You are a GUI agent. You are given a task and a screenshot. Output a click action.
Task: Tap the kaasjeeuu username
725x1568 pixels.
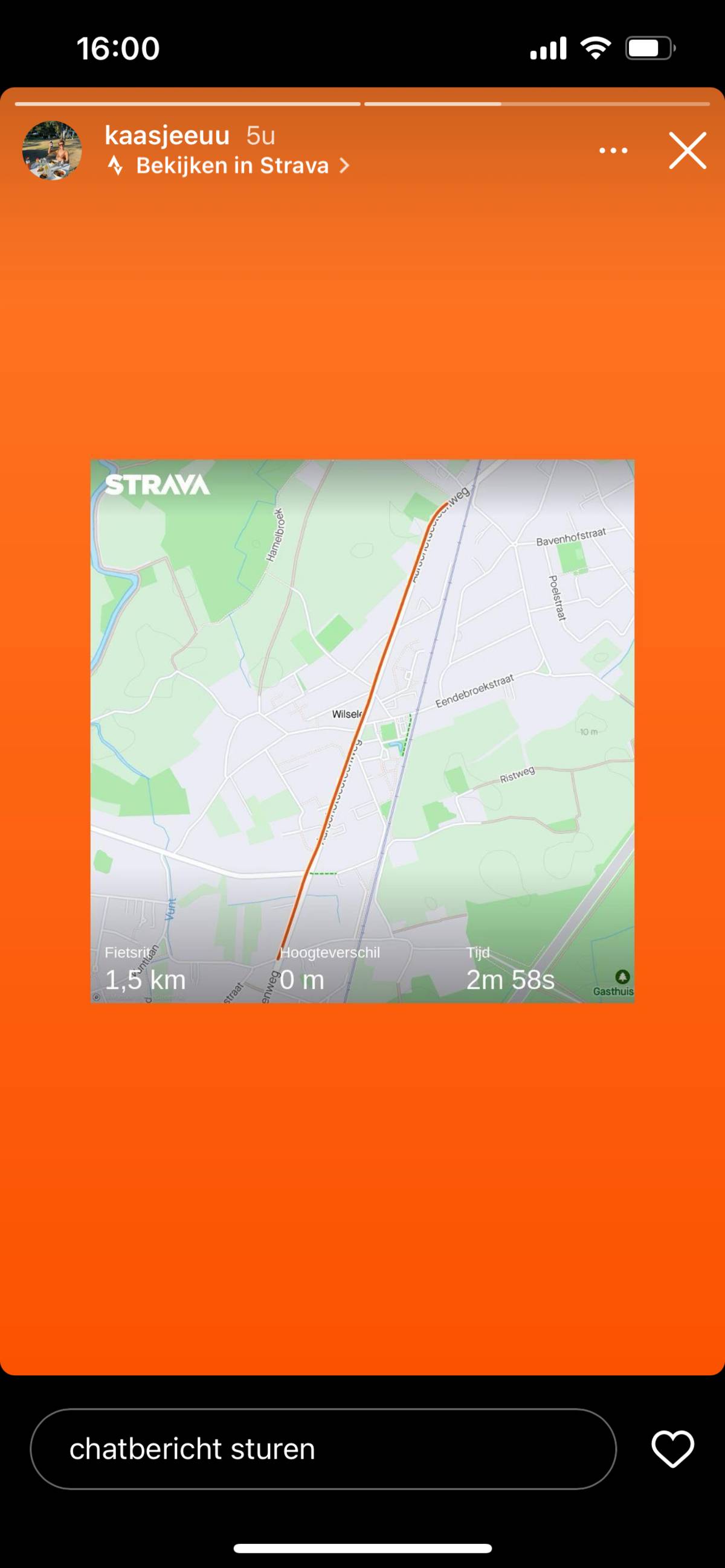[x=167, y=135]
